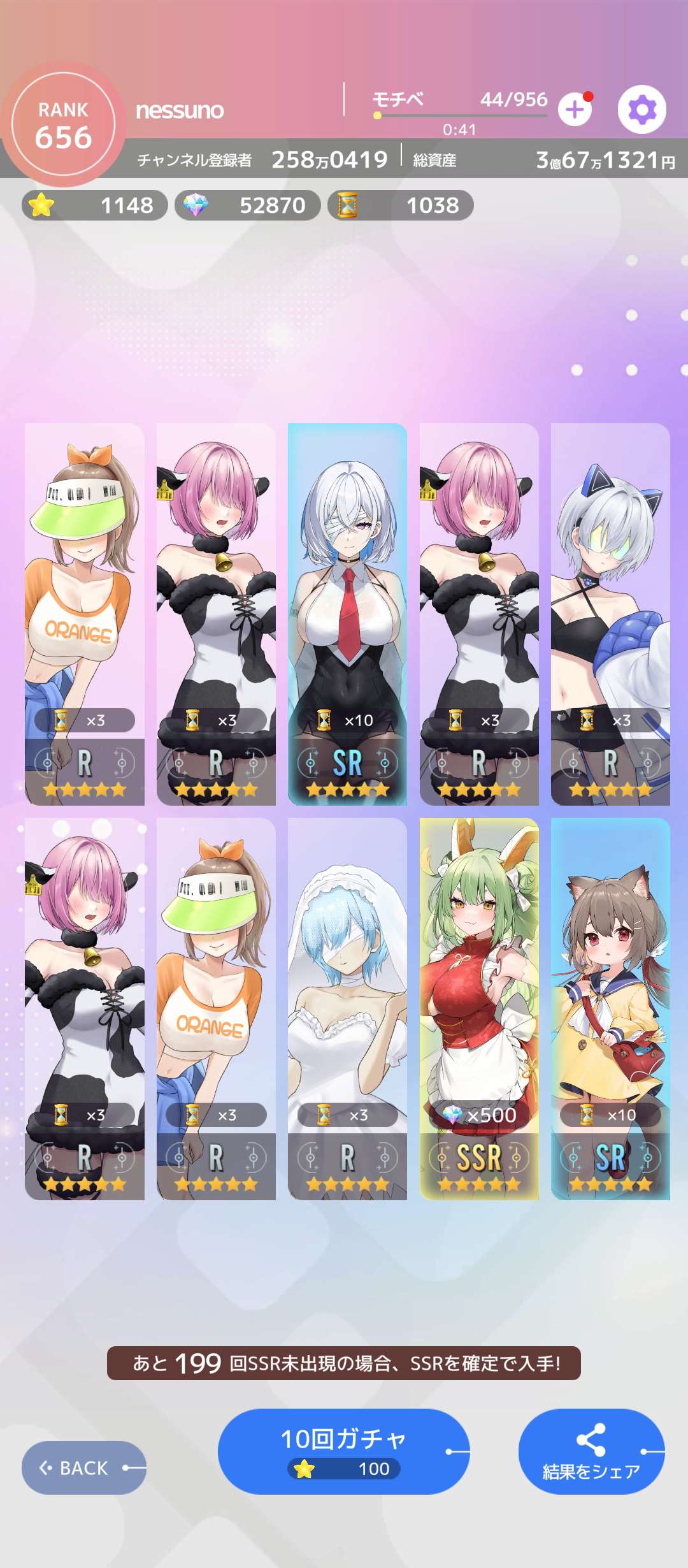Open the settings gear
This screenshot has height=1568, width=688.
pos(641,110)
